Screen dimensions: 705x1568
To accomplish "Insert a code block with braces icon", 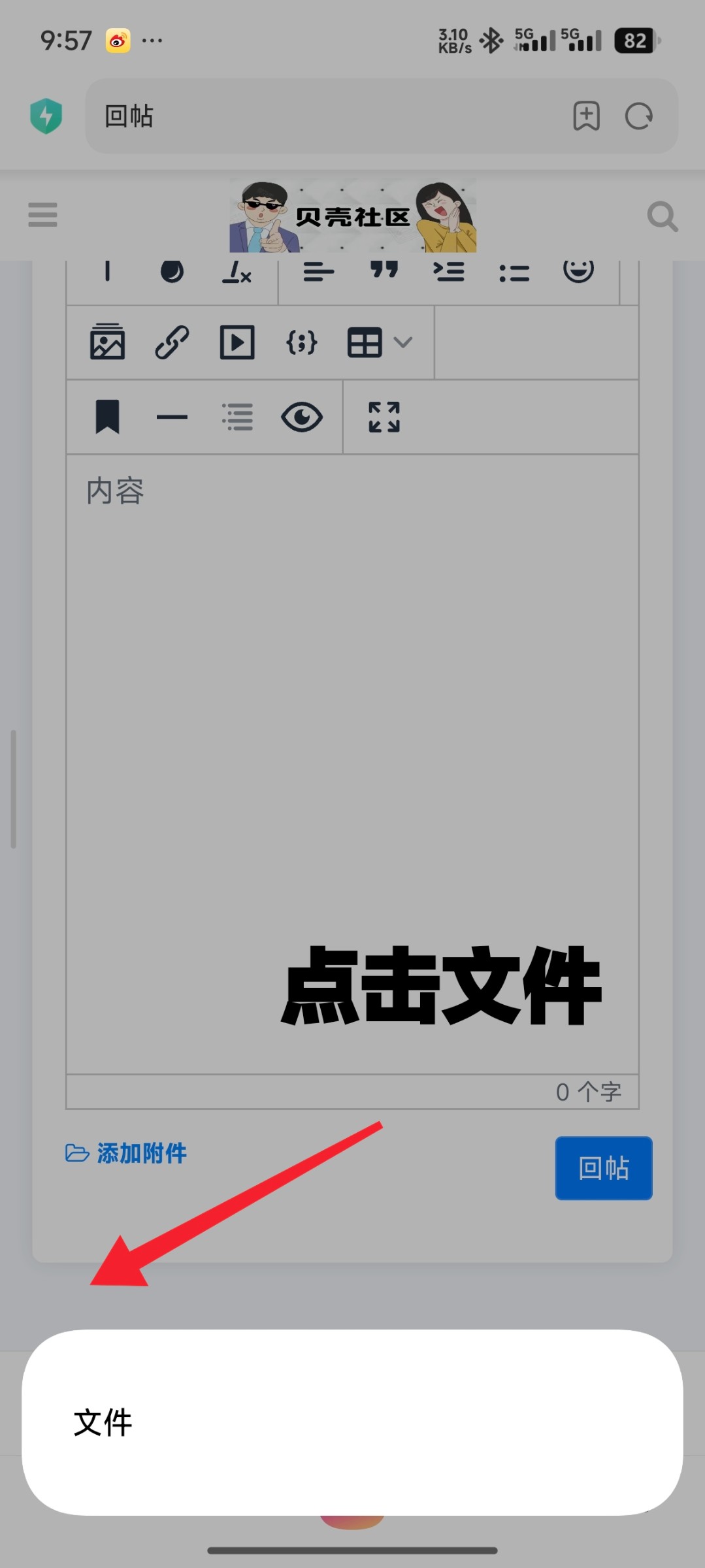I will pos(301,342).
